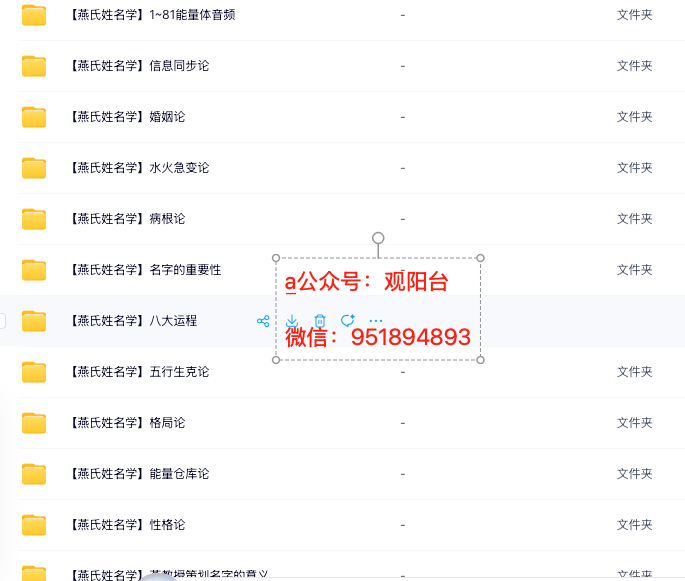Share the 八大运程 folder
This screenshot has width=685, height=581.
(263, 321)
